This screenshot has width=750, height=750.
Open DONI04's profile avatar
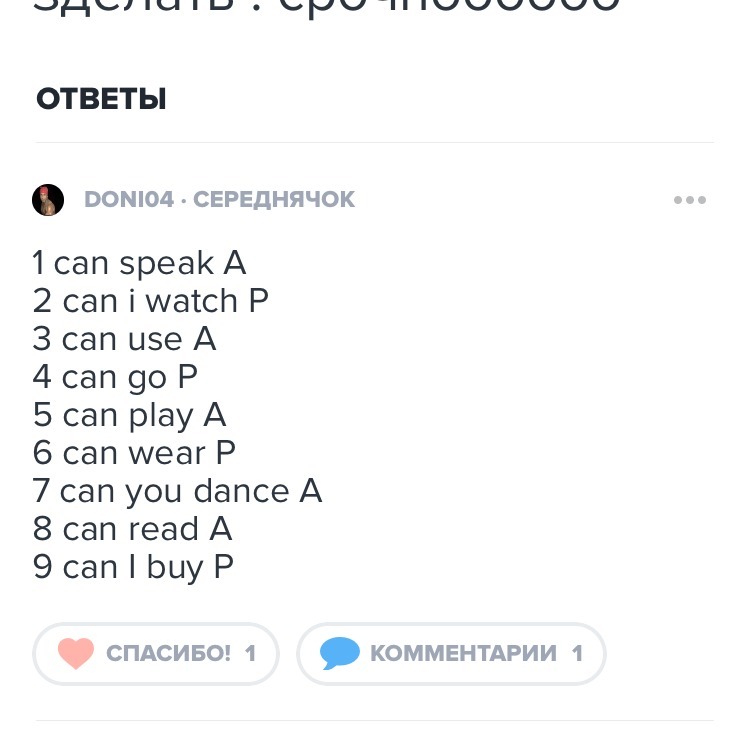48,200
